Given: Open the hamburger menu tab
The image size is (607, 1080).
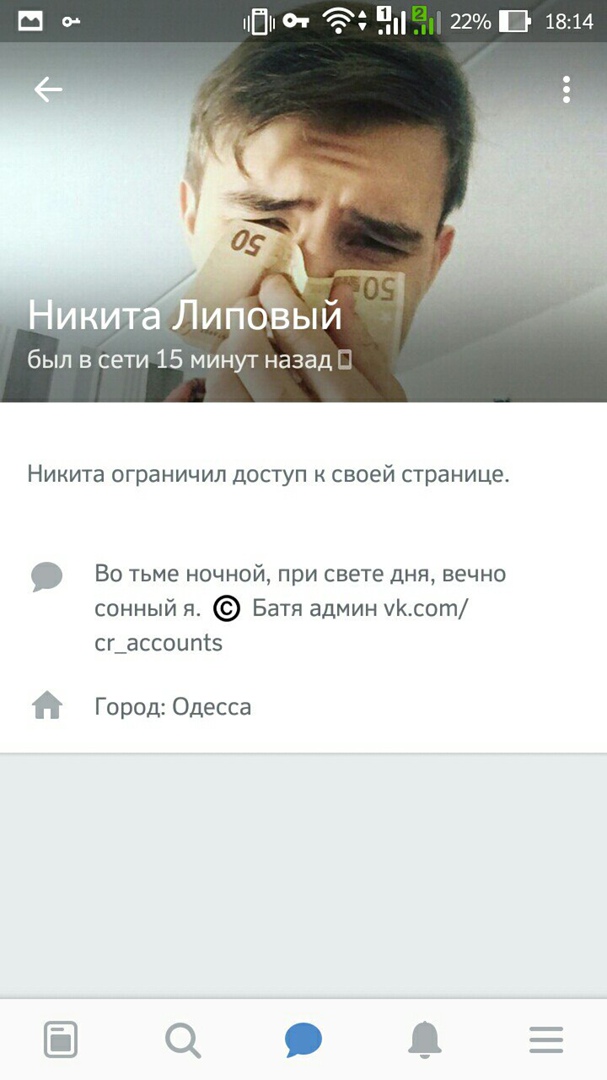Looking at the screenshot, I should point(546,1041).
